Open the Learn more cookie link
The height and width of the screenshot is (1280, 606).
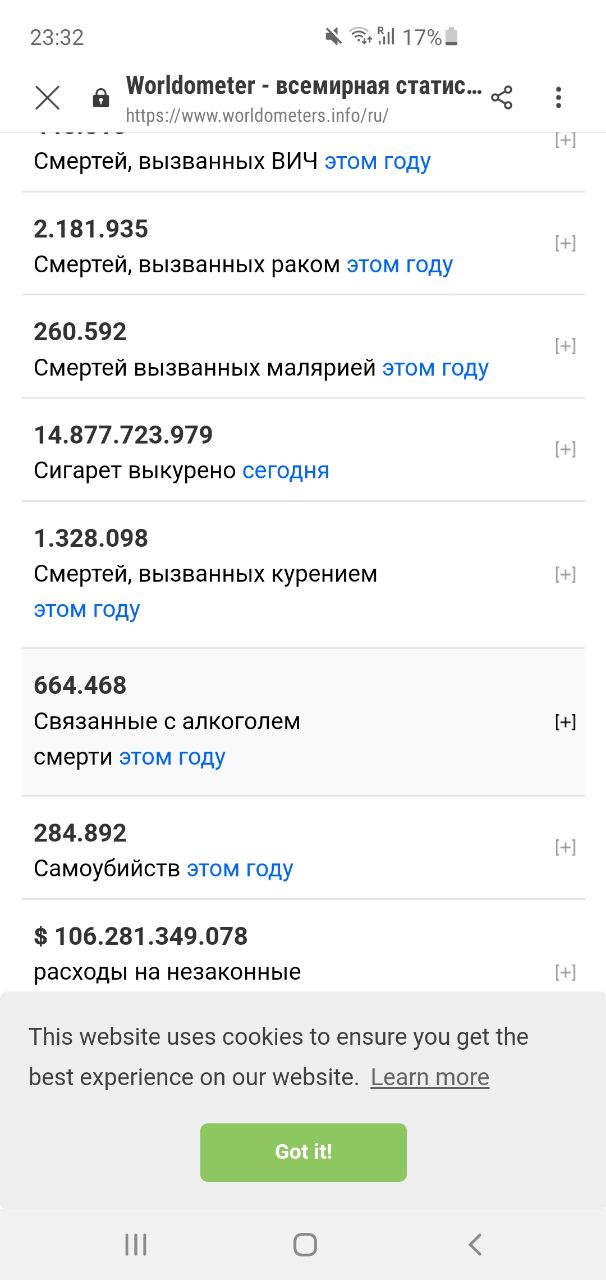click(x=429, y=1077)
